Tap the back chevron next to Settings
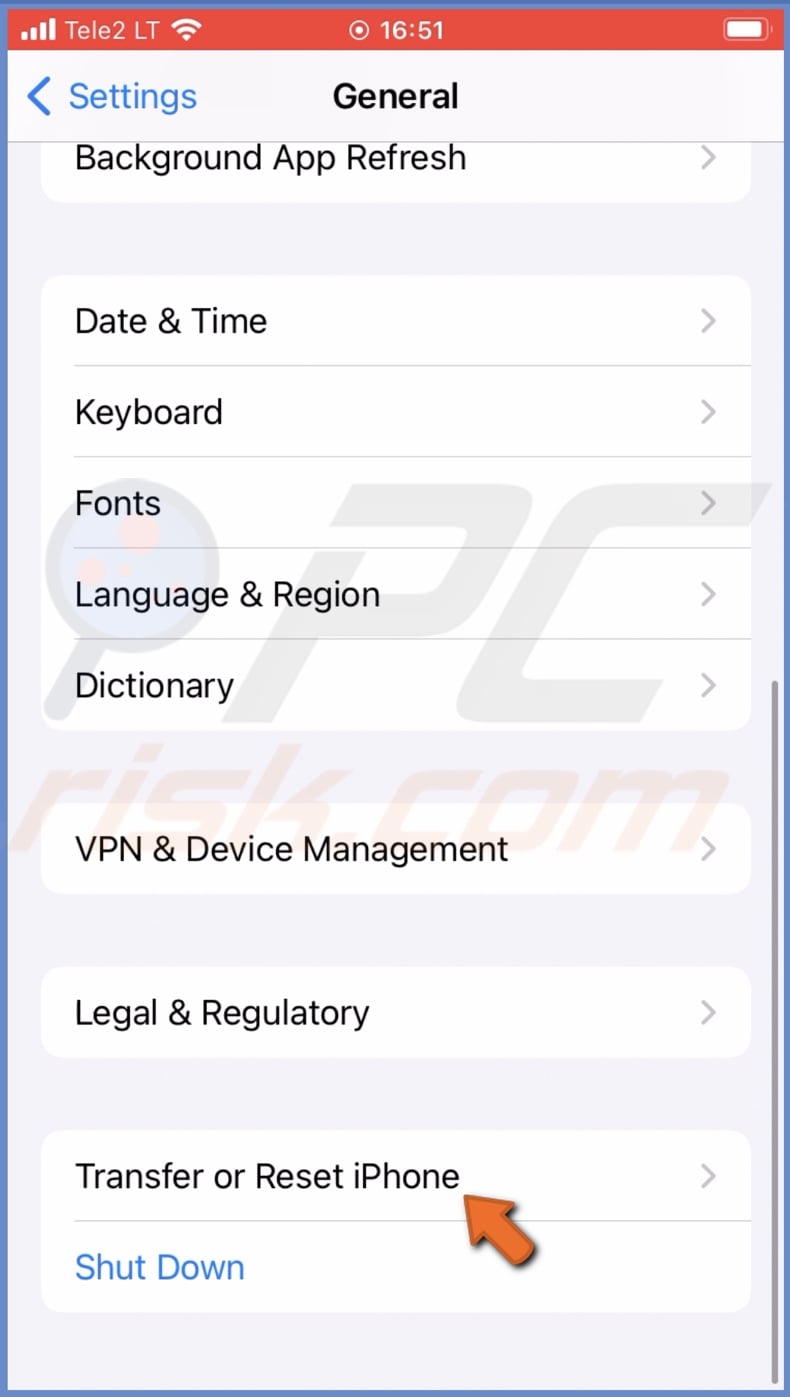The height and width of the screenshot is (1397, 790). coord(36,96)
